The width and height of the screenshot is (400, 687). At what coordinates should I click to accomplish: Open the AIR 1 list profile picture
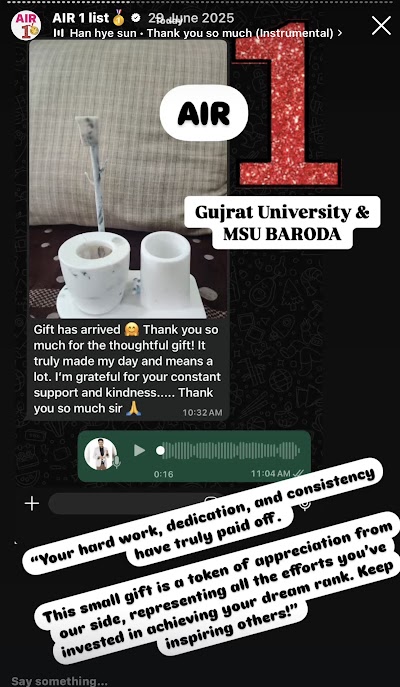26,25
